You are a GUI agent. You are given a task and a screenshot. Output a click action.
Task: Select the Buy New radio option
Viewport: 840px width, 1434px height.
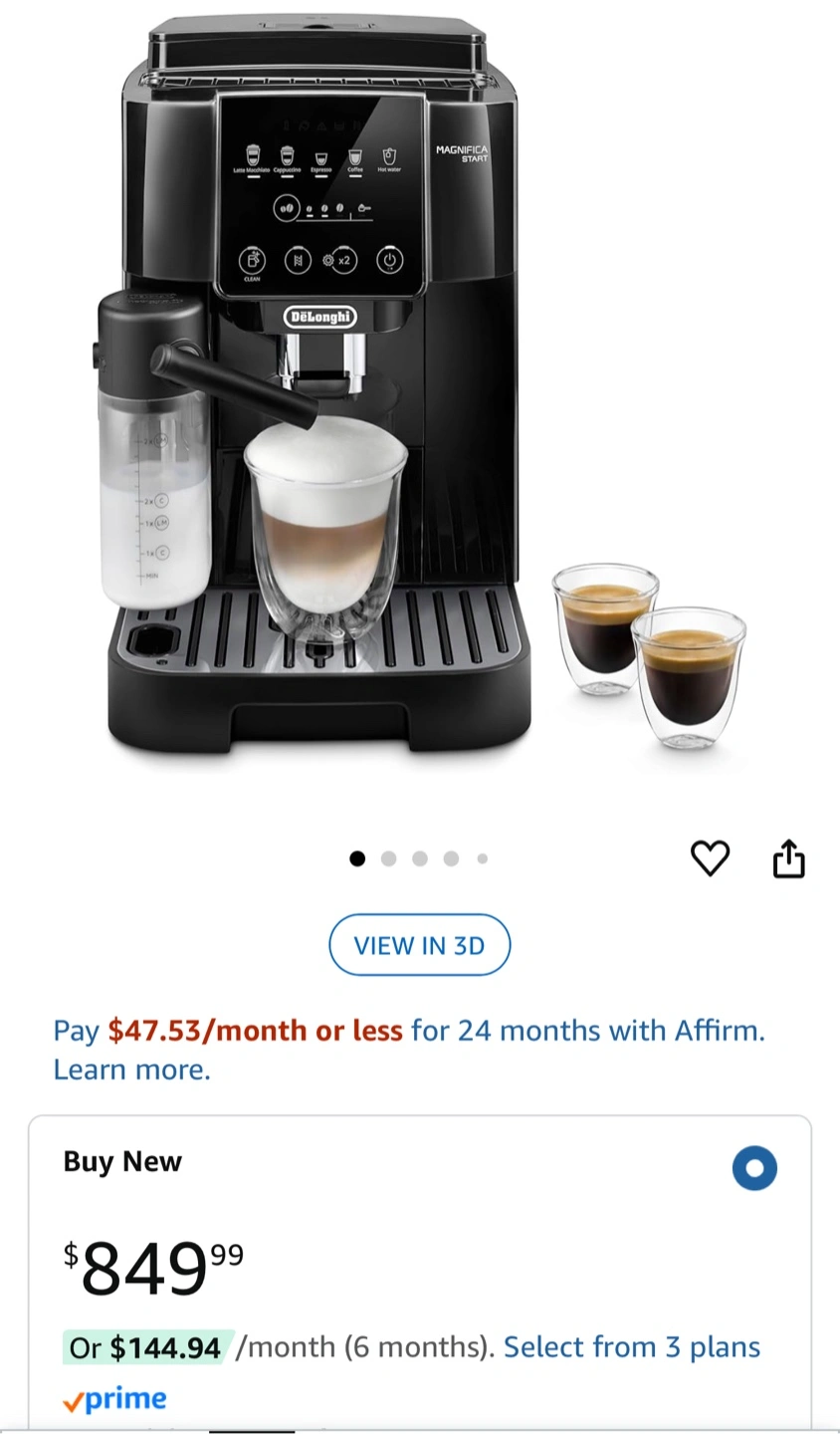click(x=754, y=1169)
